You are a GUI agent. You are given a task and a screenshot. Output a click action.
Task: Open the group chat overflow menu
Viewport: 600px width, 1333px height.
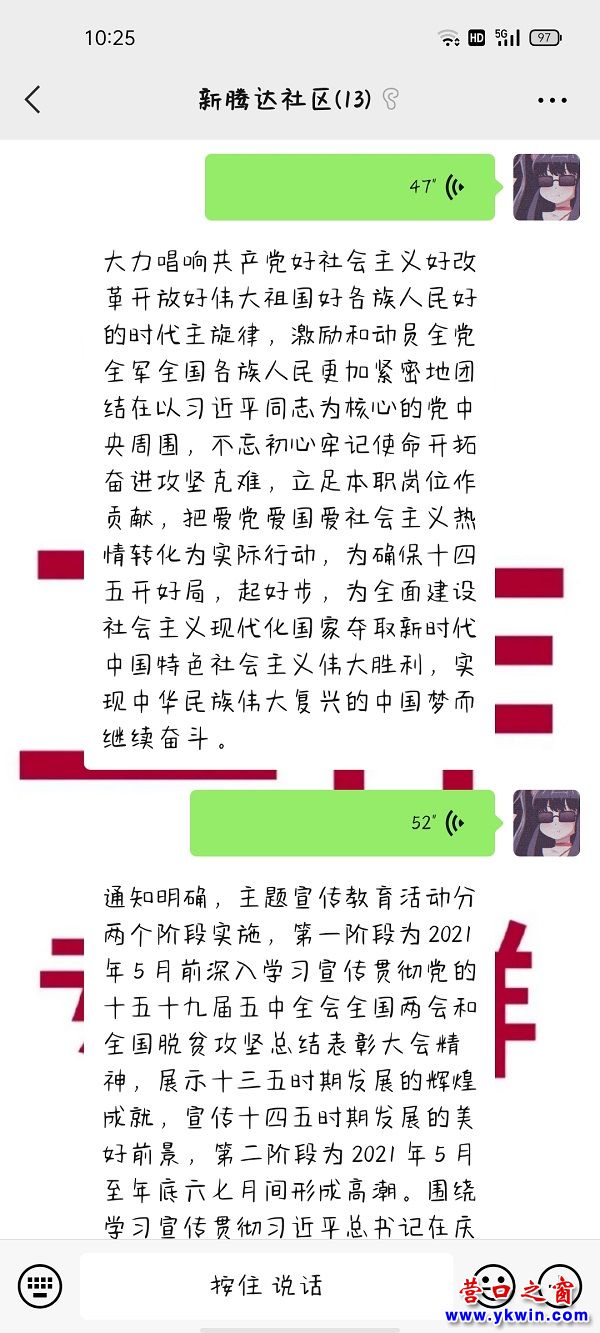coord(552,100)
